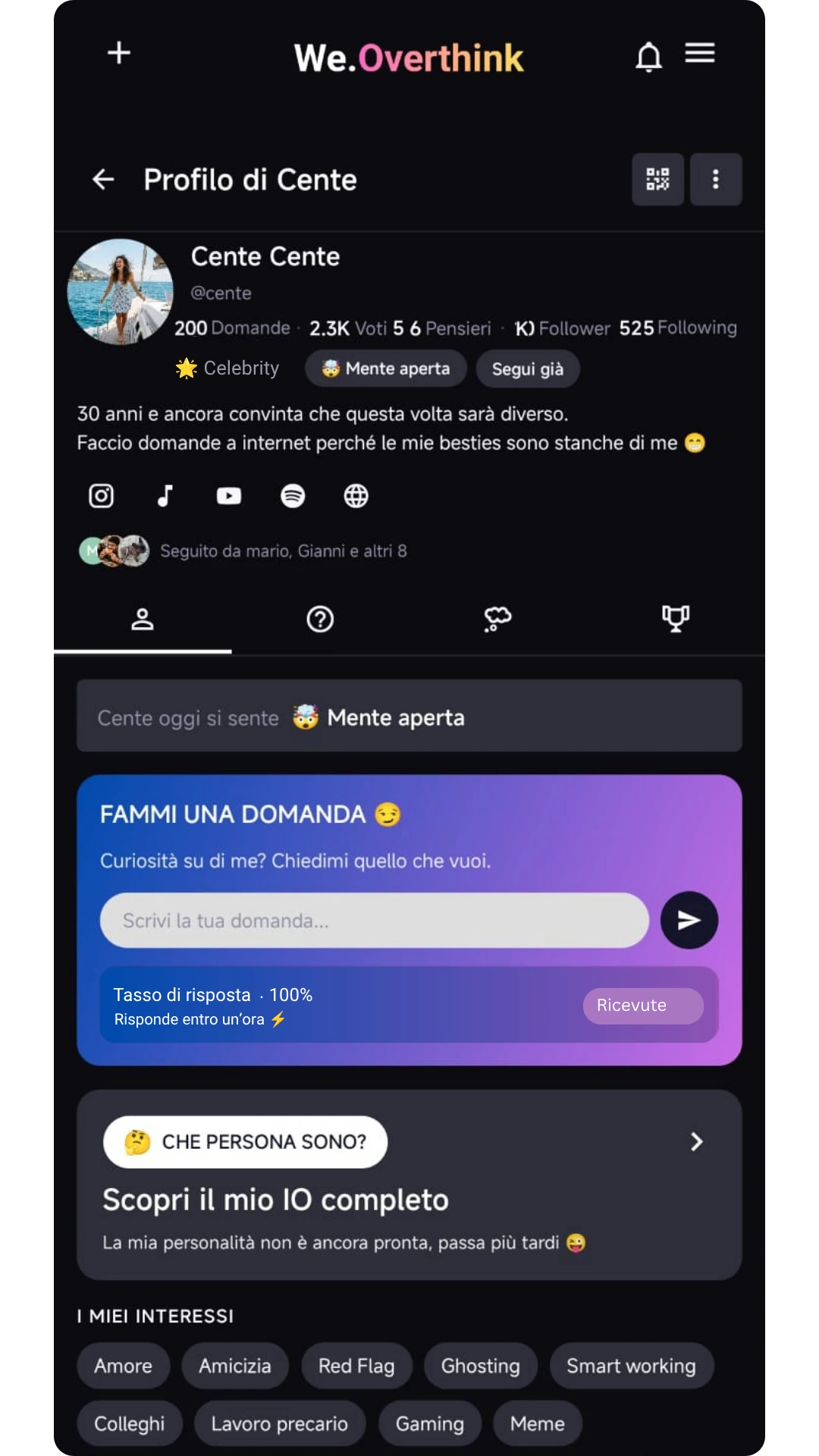The width and height of the screenshot is (819, 1456).
Task: Open the Che persona sono card
Action: click(x=409, y=1185)
